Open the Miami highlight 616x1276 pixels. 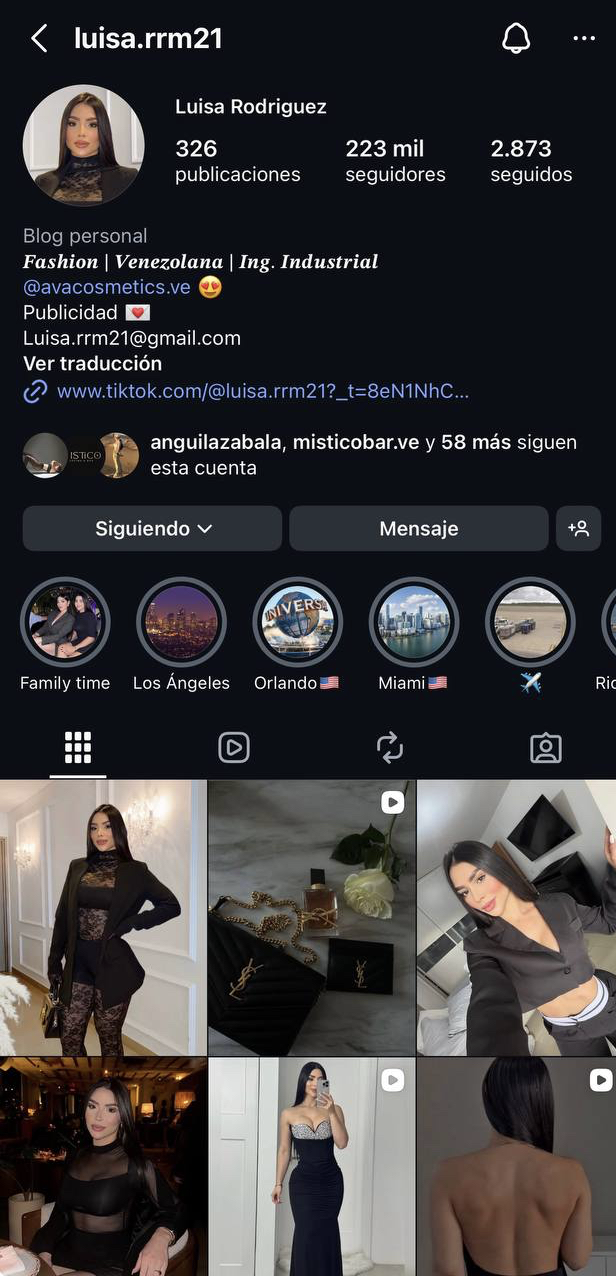(413, 623)
